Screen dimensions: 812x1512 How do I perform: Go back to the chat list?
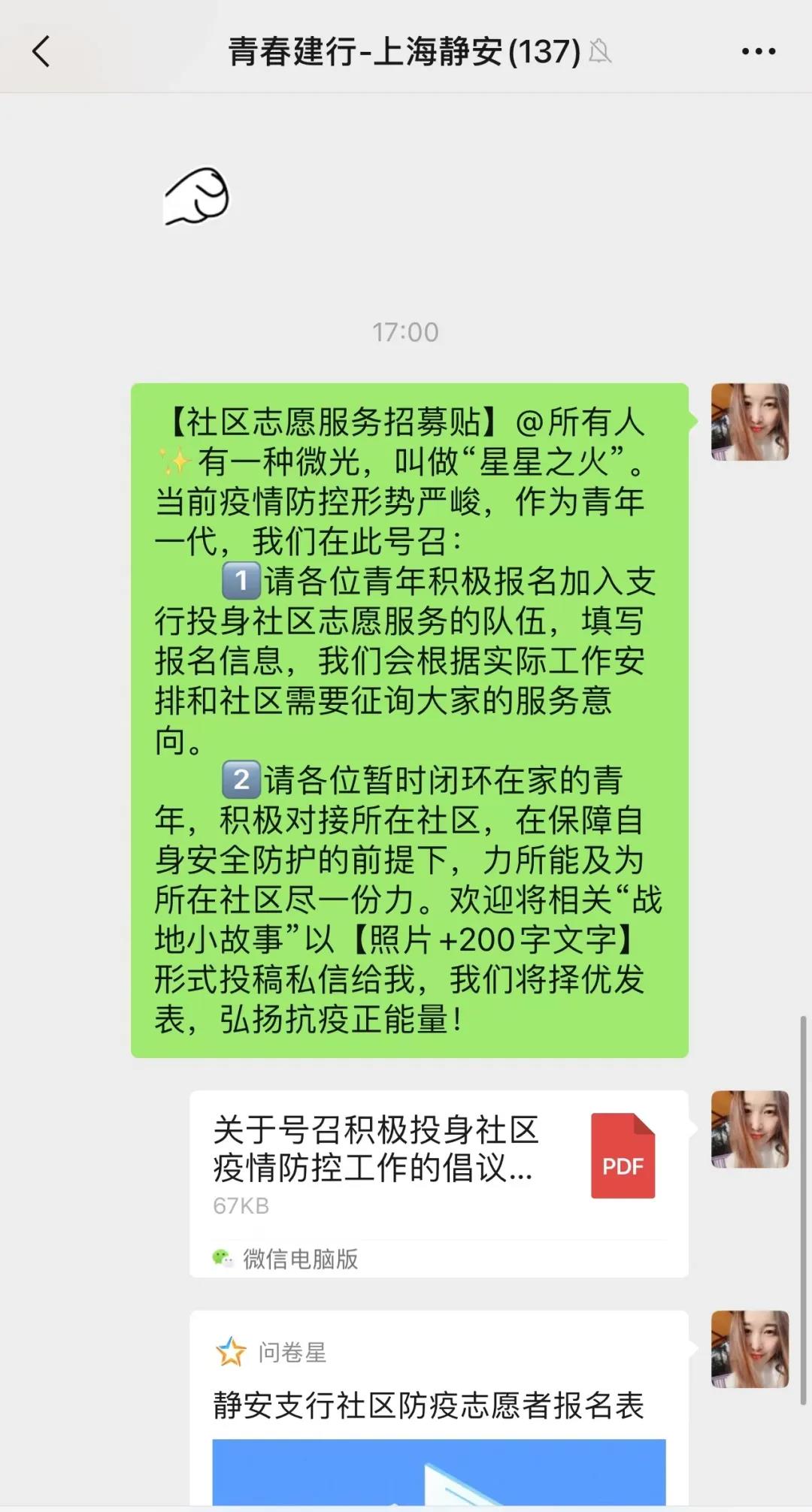[x=41, y=52]
